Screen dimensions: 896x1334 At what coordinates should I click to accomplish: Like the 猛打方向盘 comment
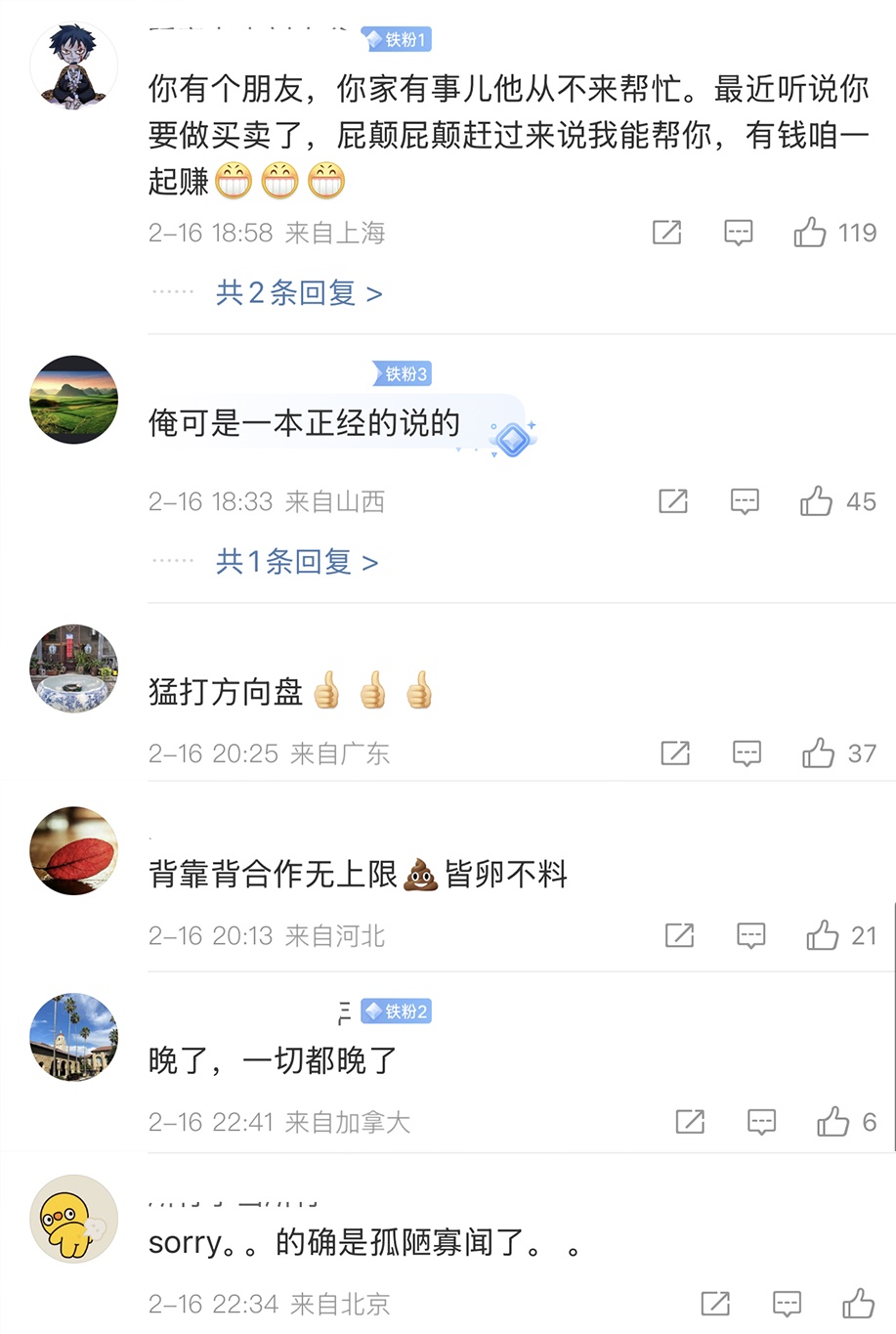818,753
